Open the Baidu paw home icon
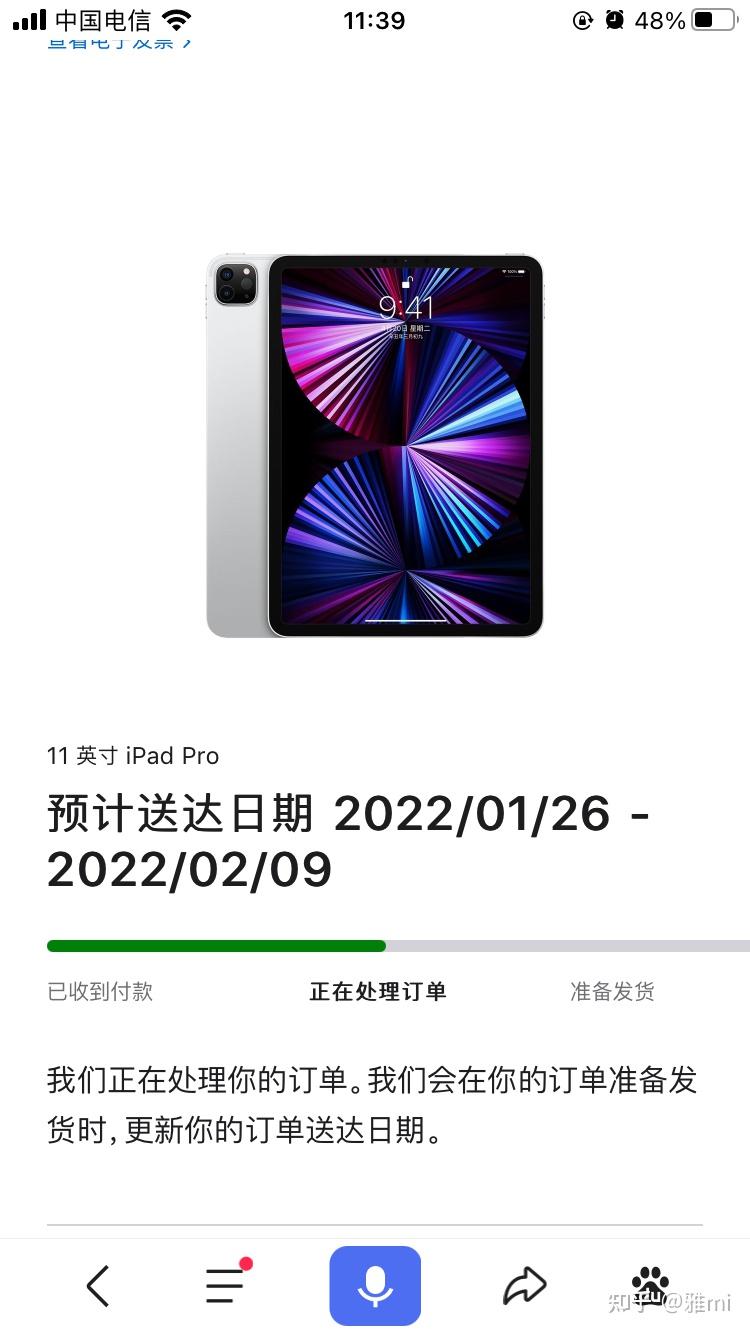Image resolution: width=750 pixels, height=1334 pixels. 650,1284
